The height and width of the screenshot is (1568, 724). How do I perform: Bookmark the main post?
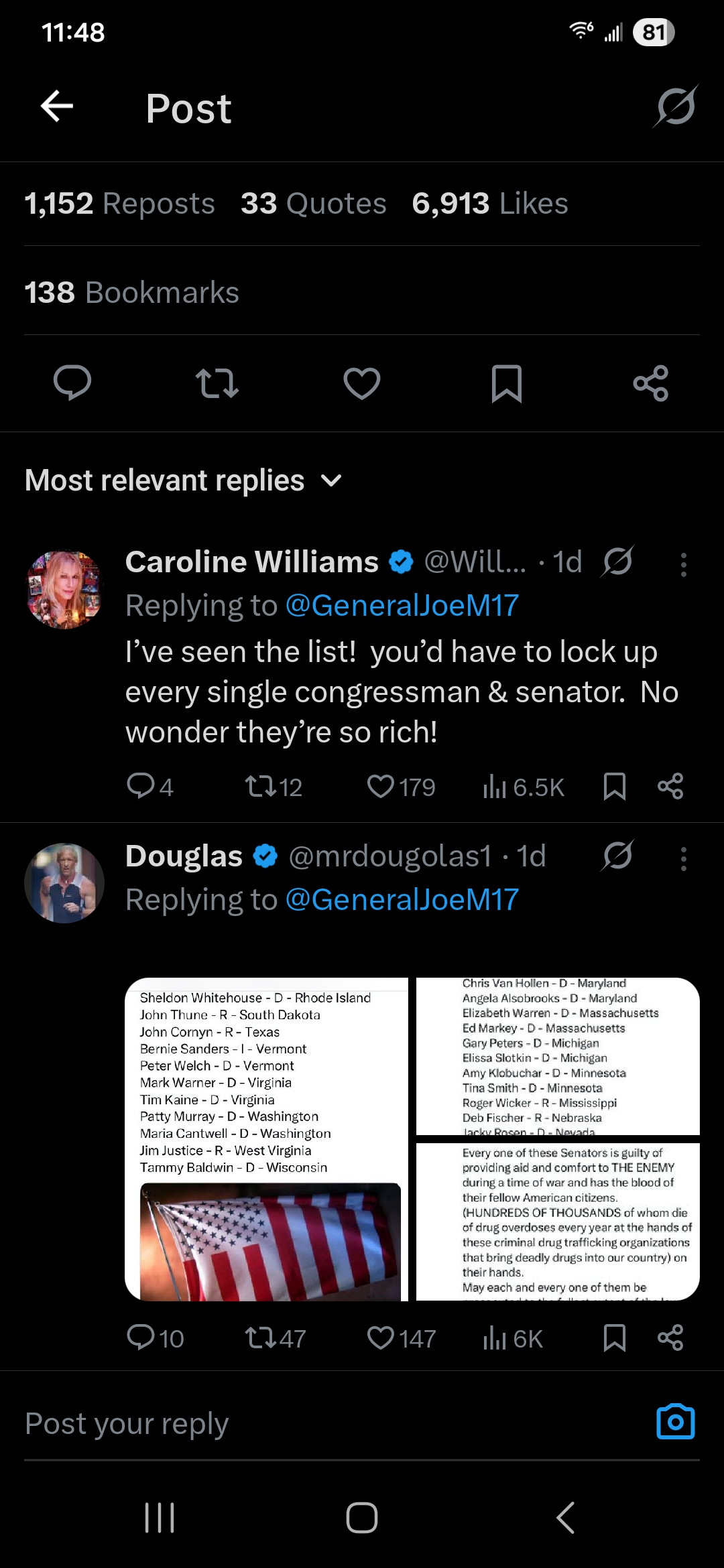click(507, 383)
